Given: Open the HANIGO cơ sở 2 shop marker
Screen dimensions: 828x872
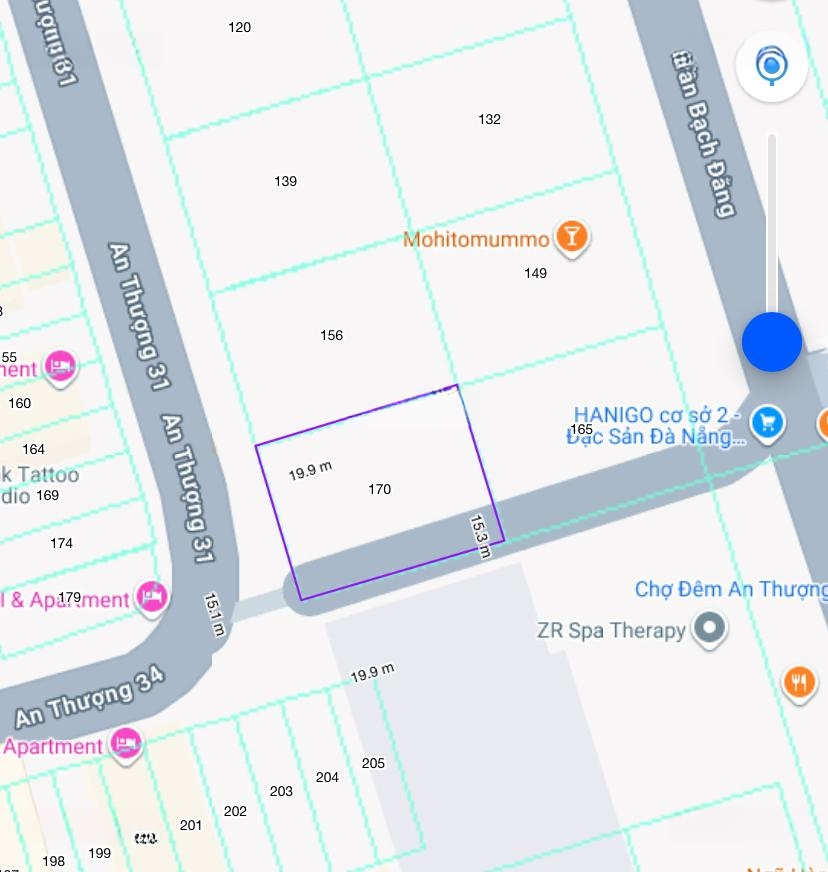Looking at the screenshot, I should tap(767, 422).
